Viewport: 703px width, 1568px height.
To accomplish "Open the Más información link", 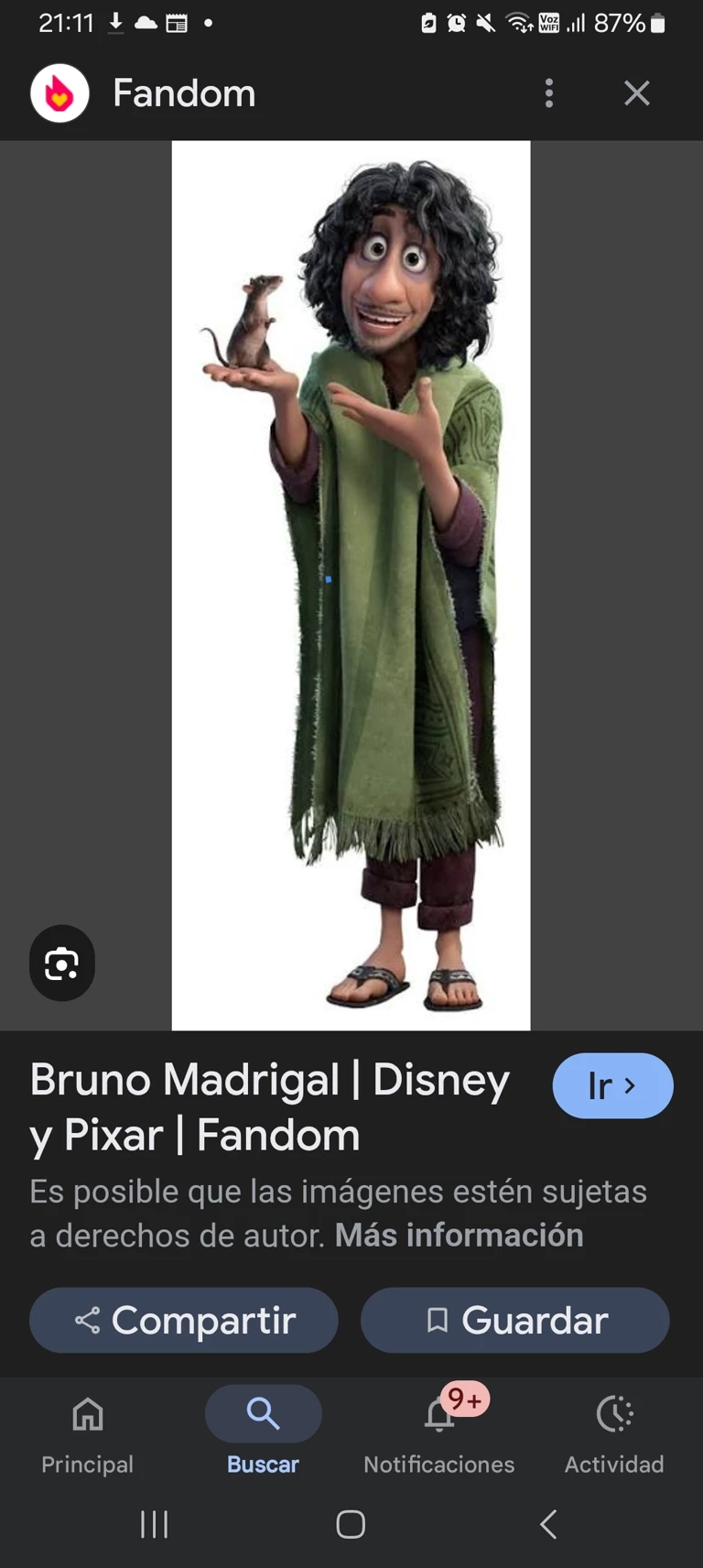I will point(459,1236).
